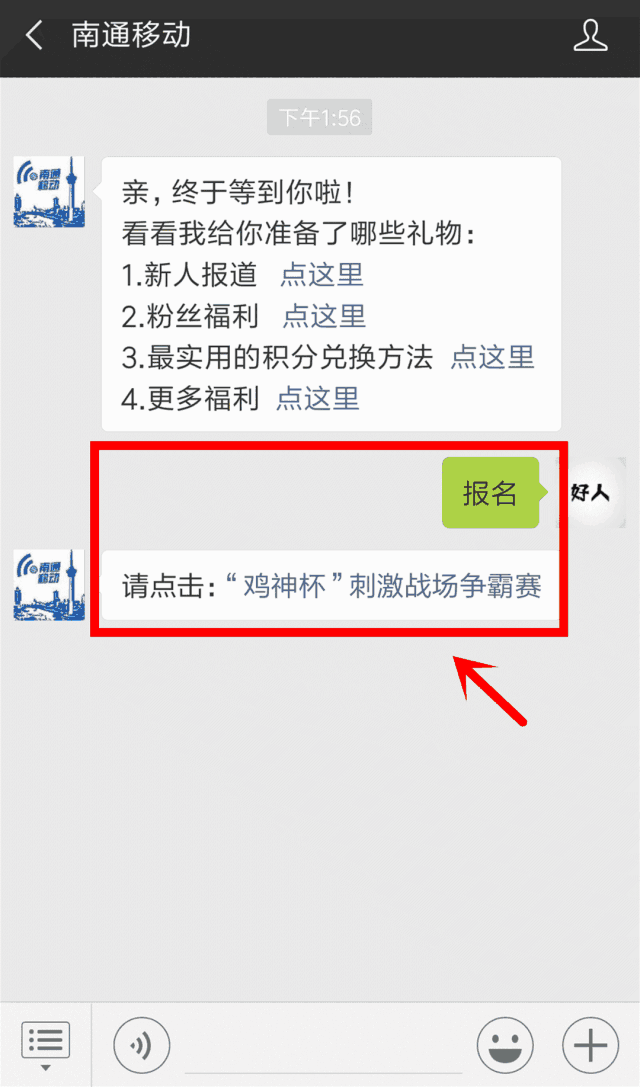
Task: Open 更多福利 点这里 link
Action: [x=318, y=399]
